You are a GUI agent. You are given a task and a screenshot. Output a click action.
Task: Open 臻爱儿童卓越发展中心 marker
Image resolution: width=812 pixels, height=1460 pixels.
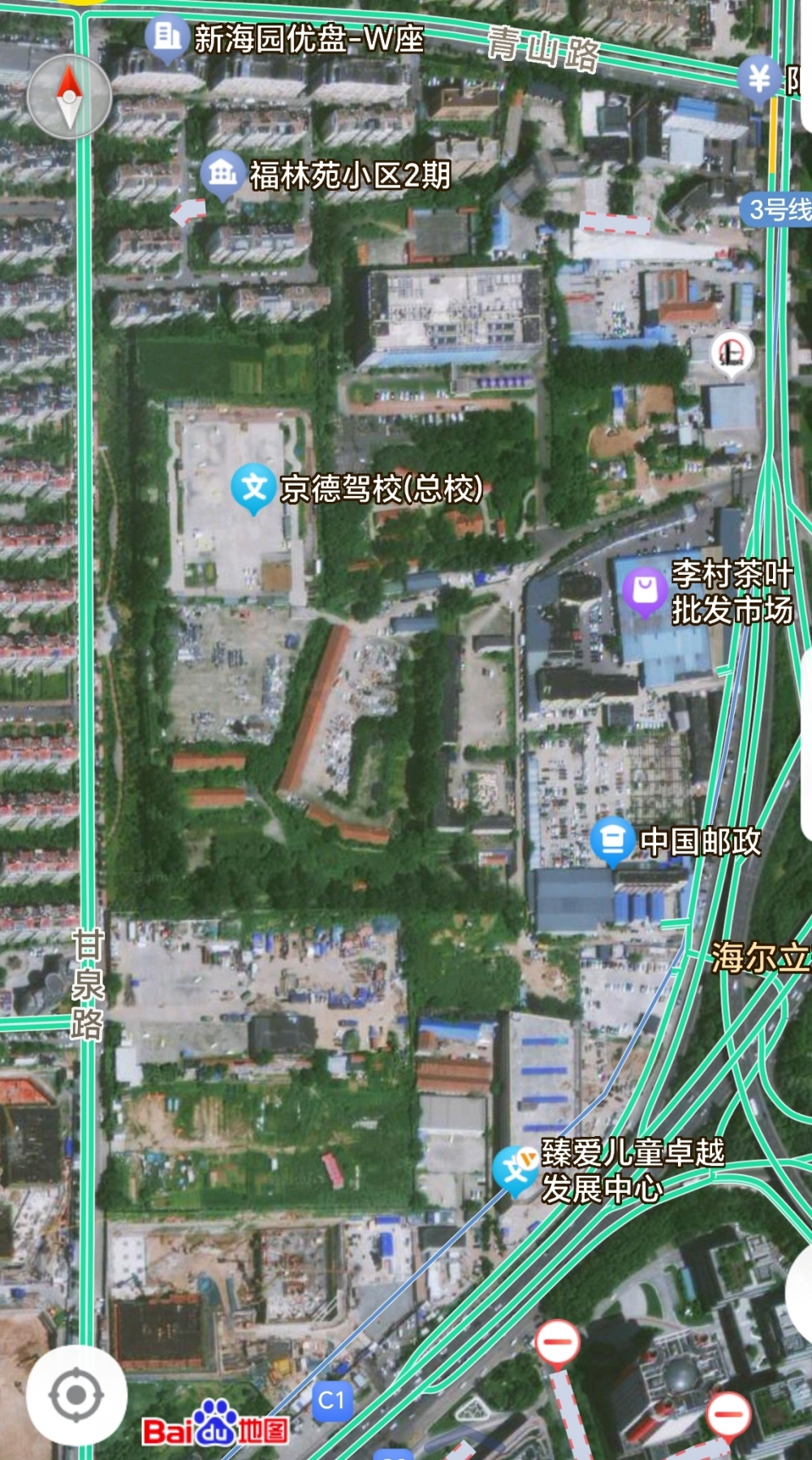pos(515,1170)
